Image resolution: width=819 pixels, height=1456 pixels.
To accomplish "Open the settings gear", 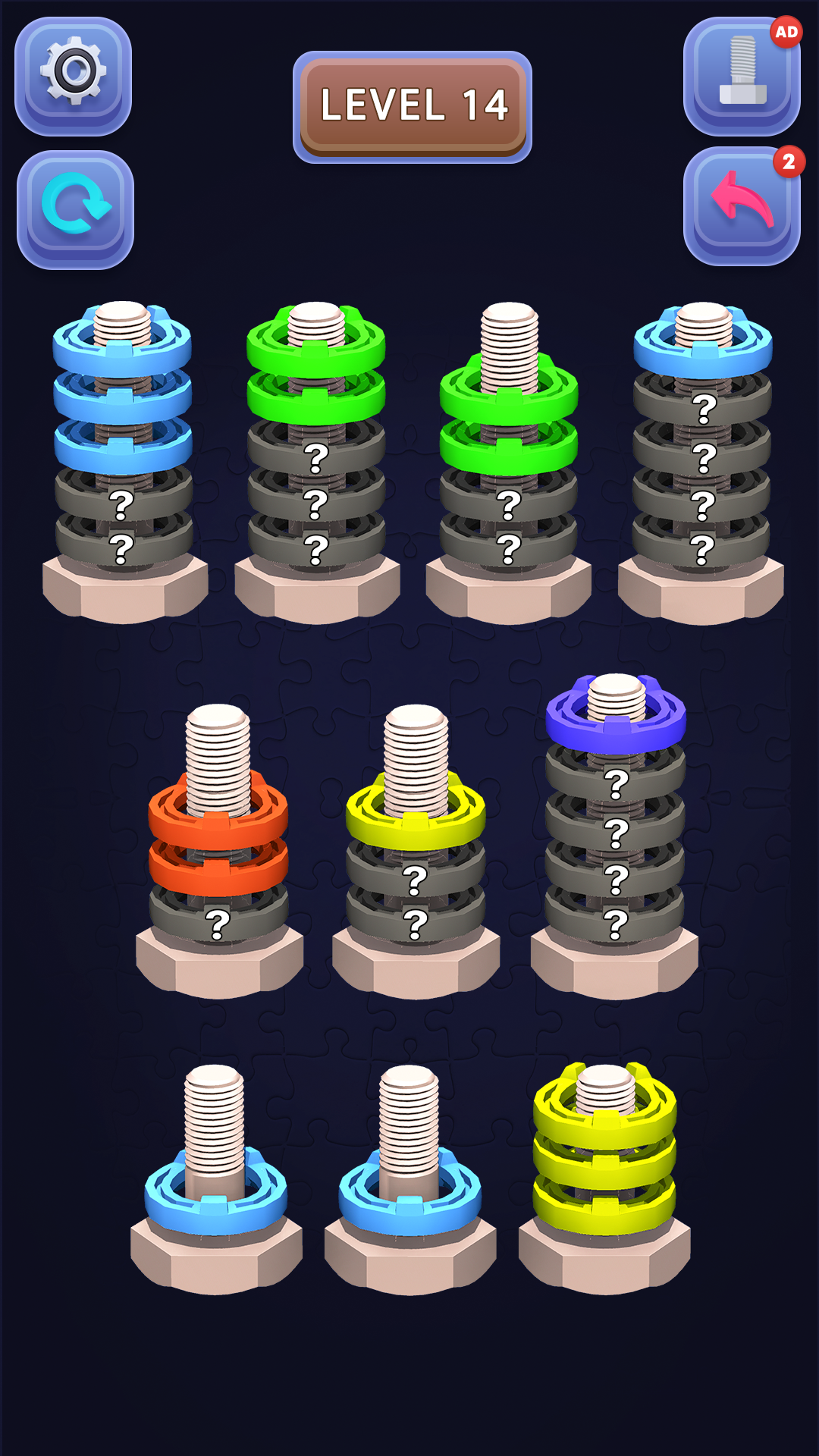I will tap(73, 76).
